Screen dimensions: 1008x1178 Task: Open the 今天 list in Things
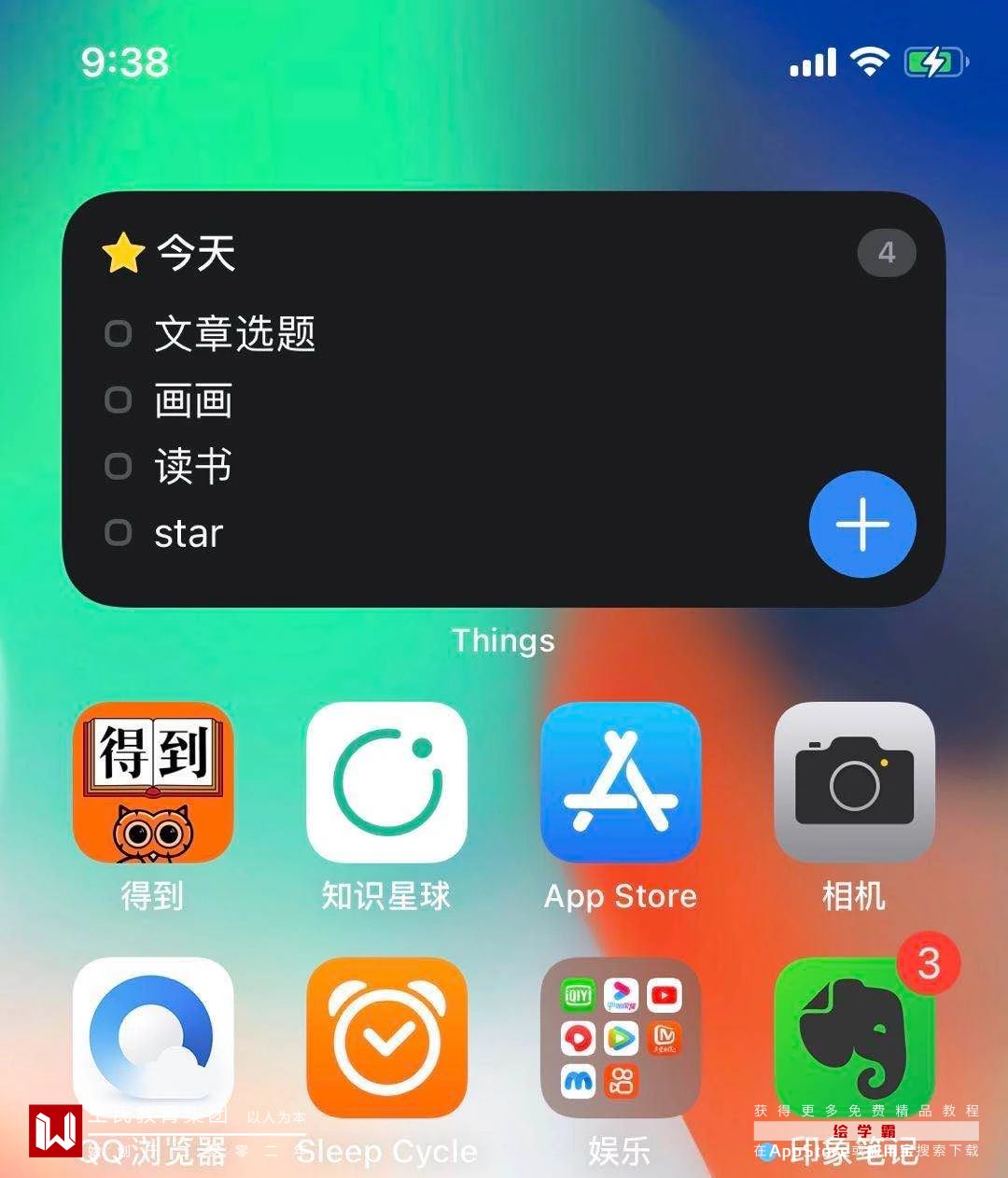pyautogui.click(x=194, y=252)
